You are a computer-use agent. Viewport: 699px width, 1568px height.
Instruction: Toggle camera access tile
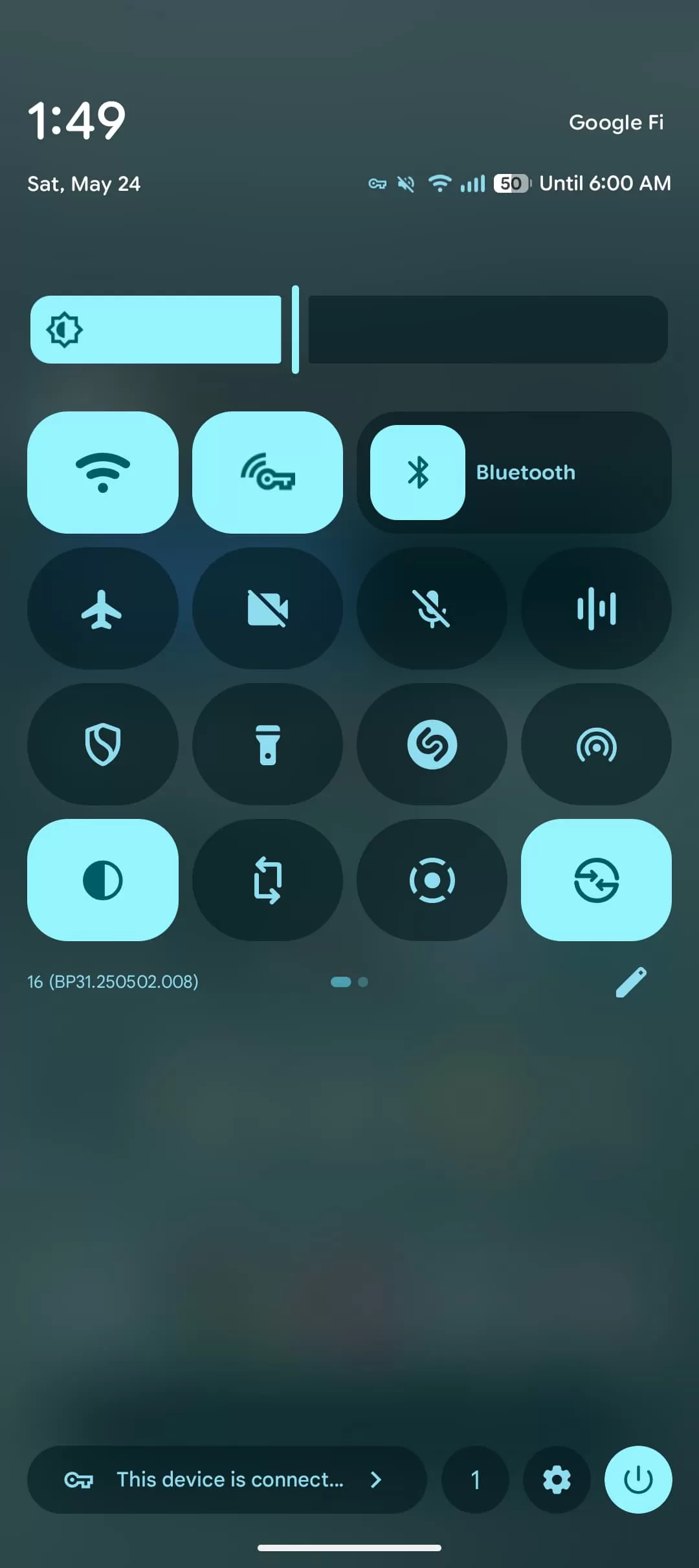click(x=267, y=608)
